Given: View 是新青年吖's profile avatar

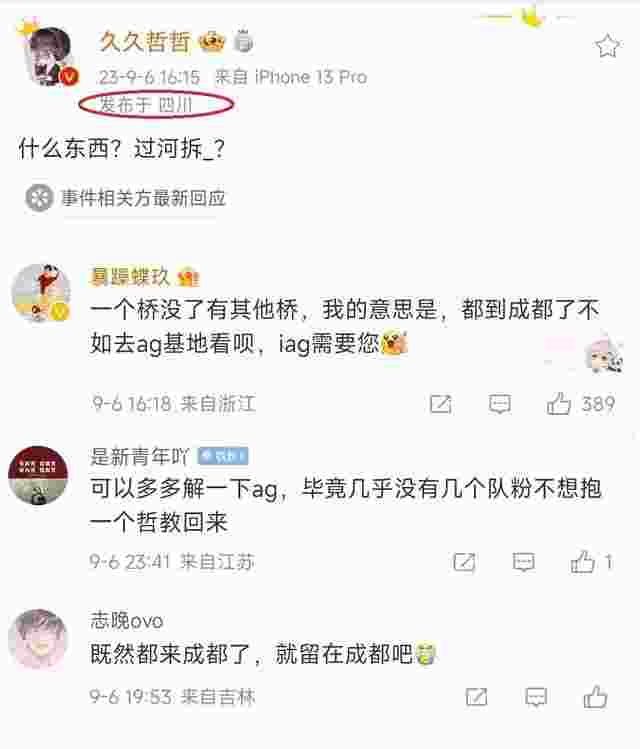Looking at the screenshot, I should 38,475.
